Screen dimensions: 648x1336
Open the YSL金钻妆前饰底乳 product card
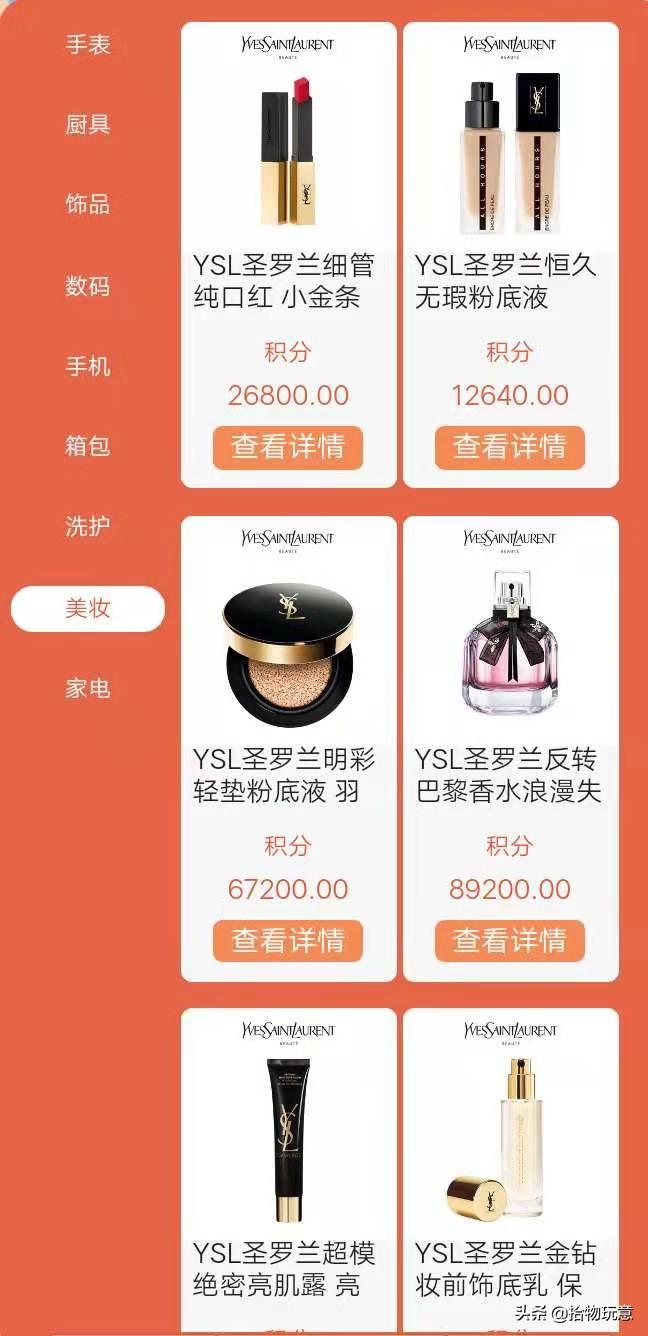[510, 1150]
